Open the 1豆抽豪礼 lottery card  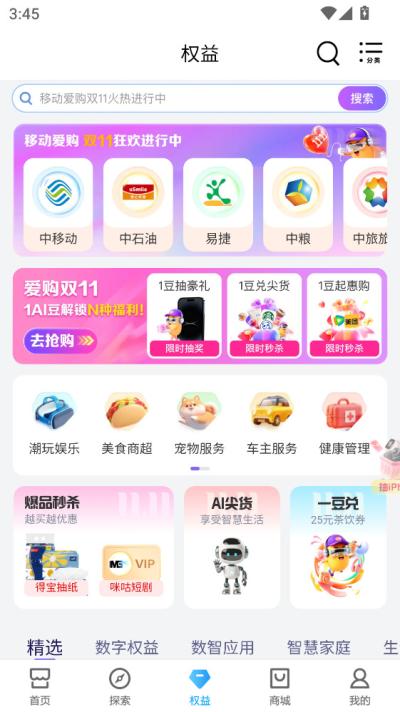pos(184,316)
